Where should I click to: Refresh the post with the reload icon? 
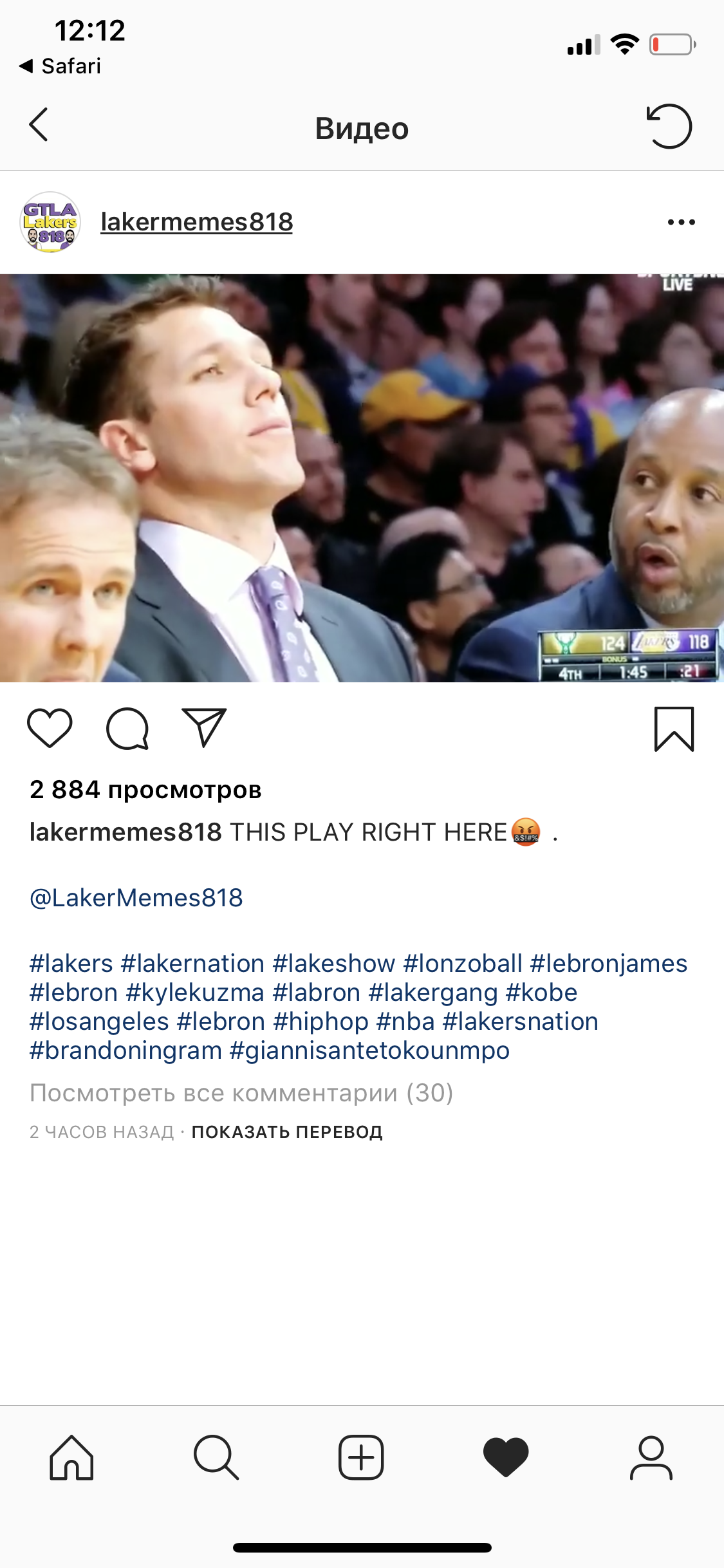[x=669, y=126]
